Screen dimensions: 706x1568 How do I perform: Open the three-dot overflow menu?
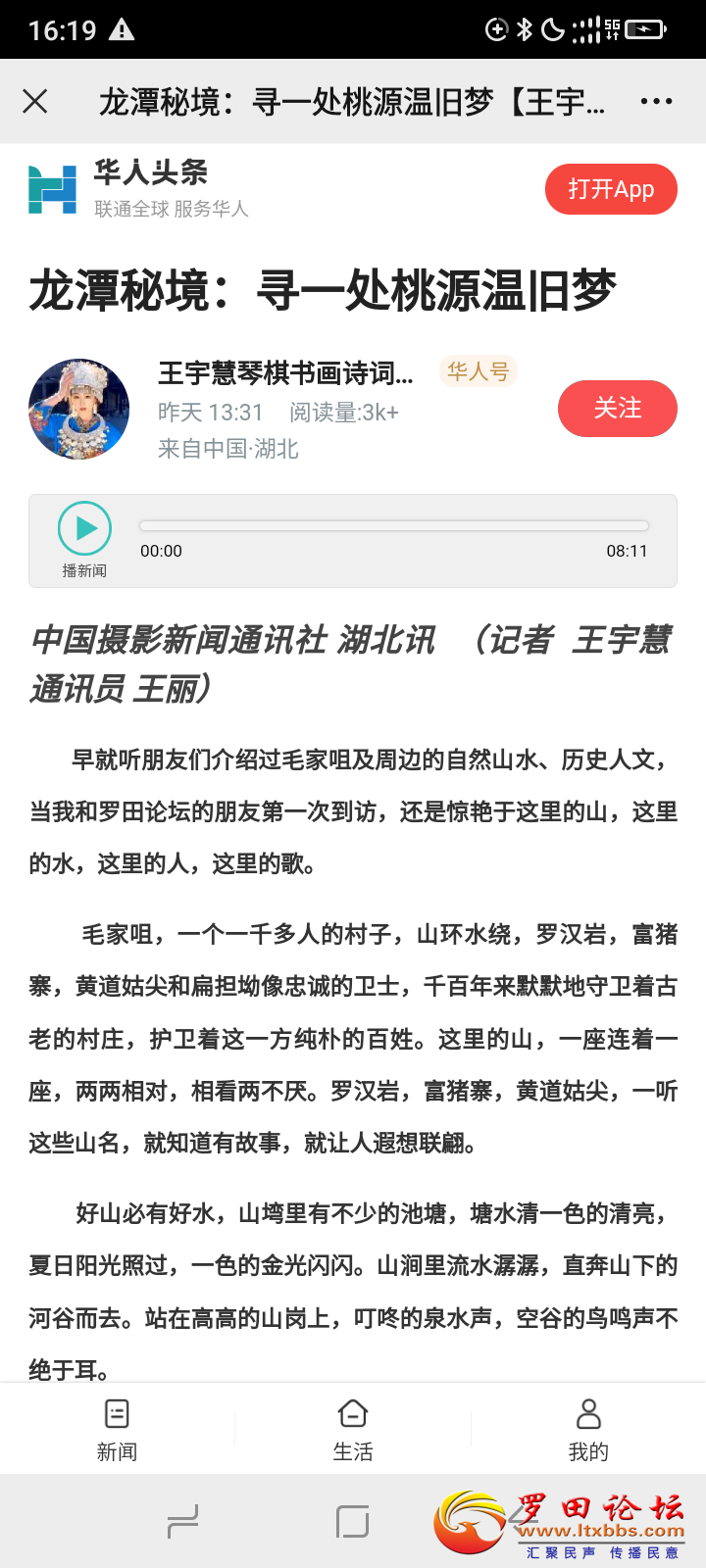pos(656,101)
